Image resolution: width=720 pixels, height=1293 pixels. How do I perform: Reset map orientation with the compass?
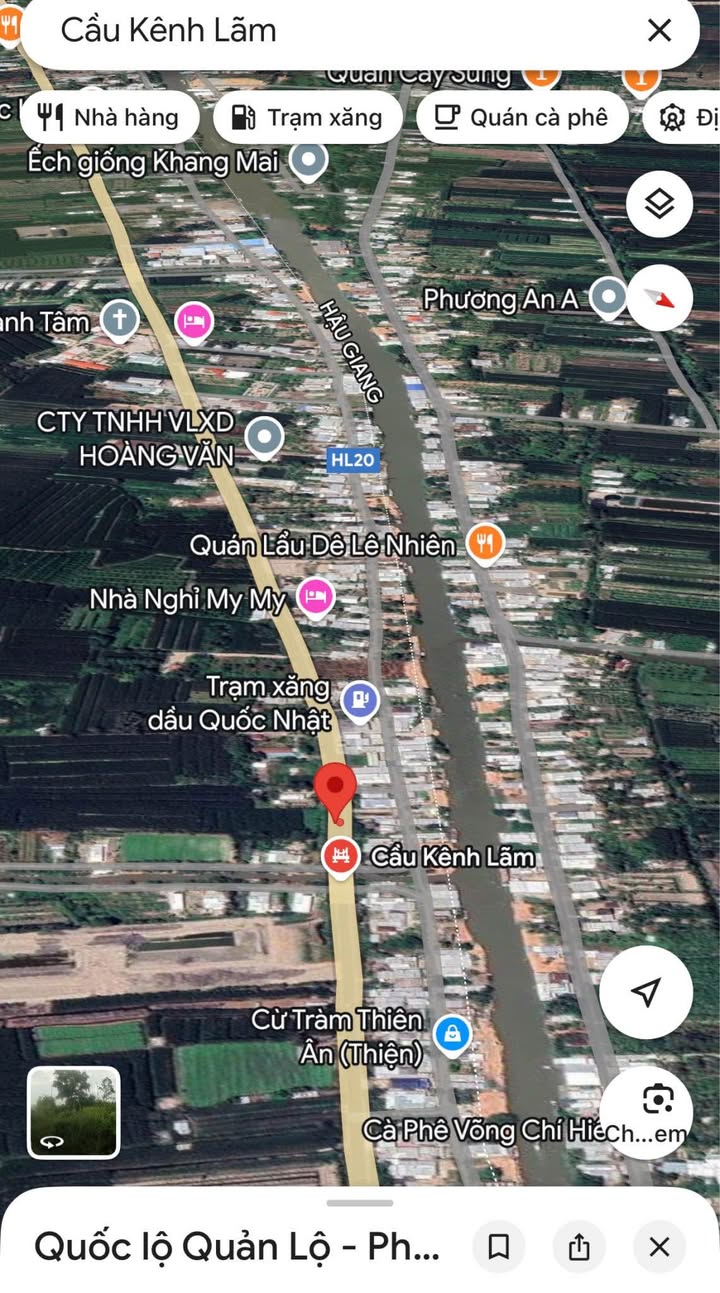[659, 298]
